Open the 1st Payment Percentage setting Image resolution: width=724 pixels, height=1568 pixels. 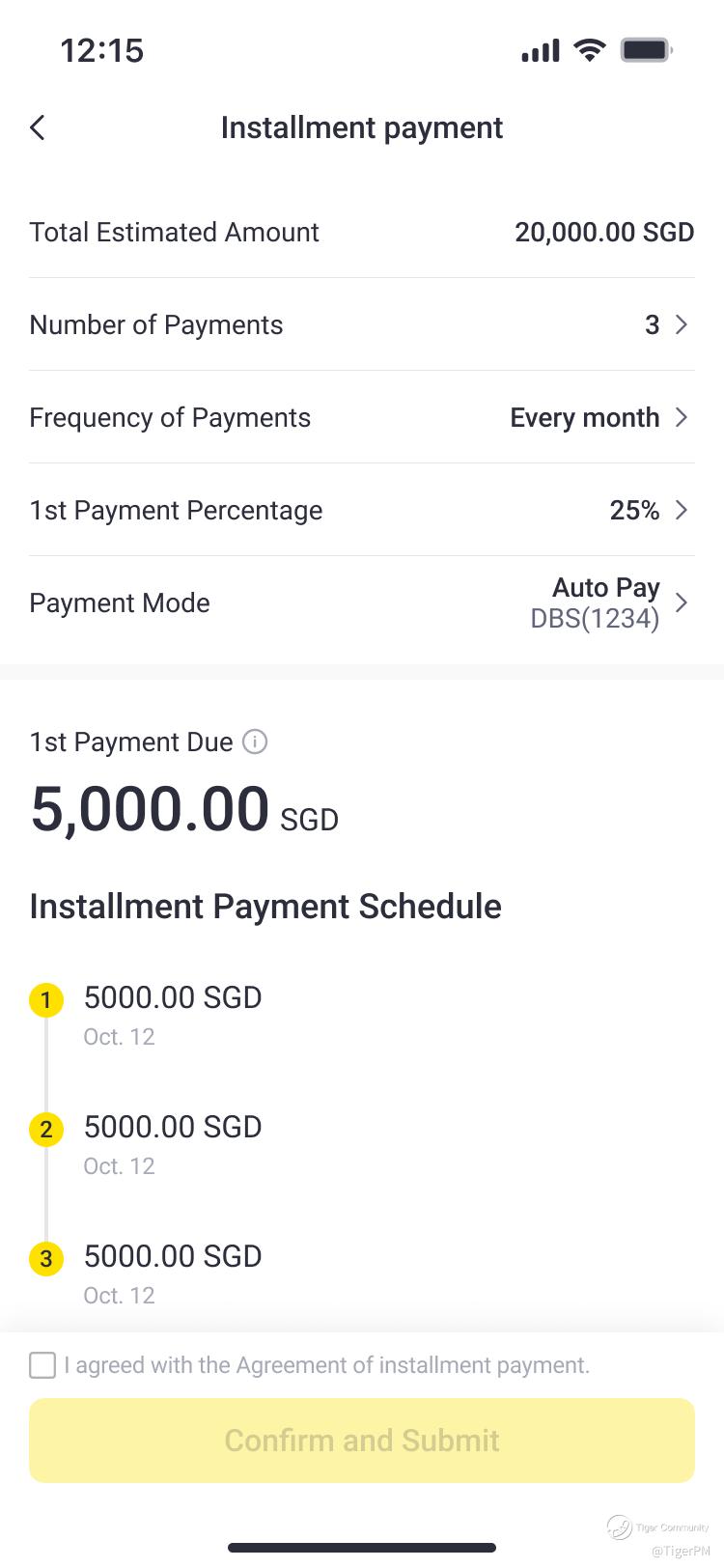pyautogui.click(x=362, y=510)
